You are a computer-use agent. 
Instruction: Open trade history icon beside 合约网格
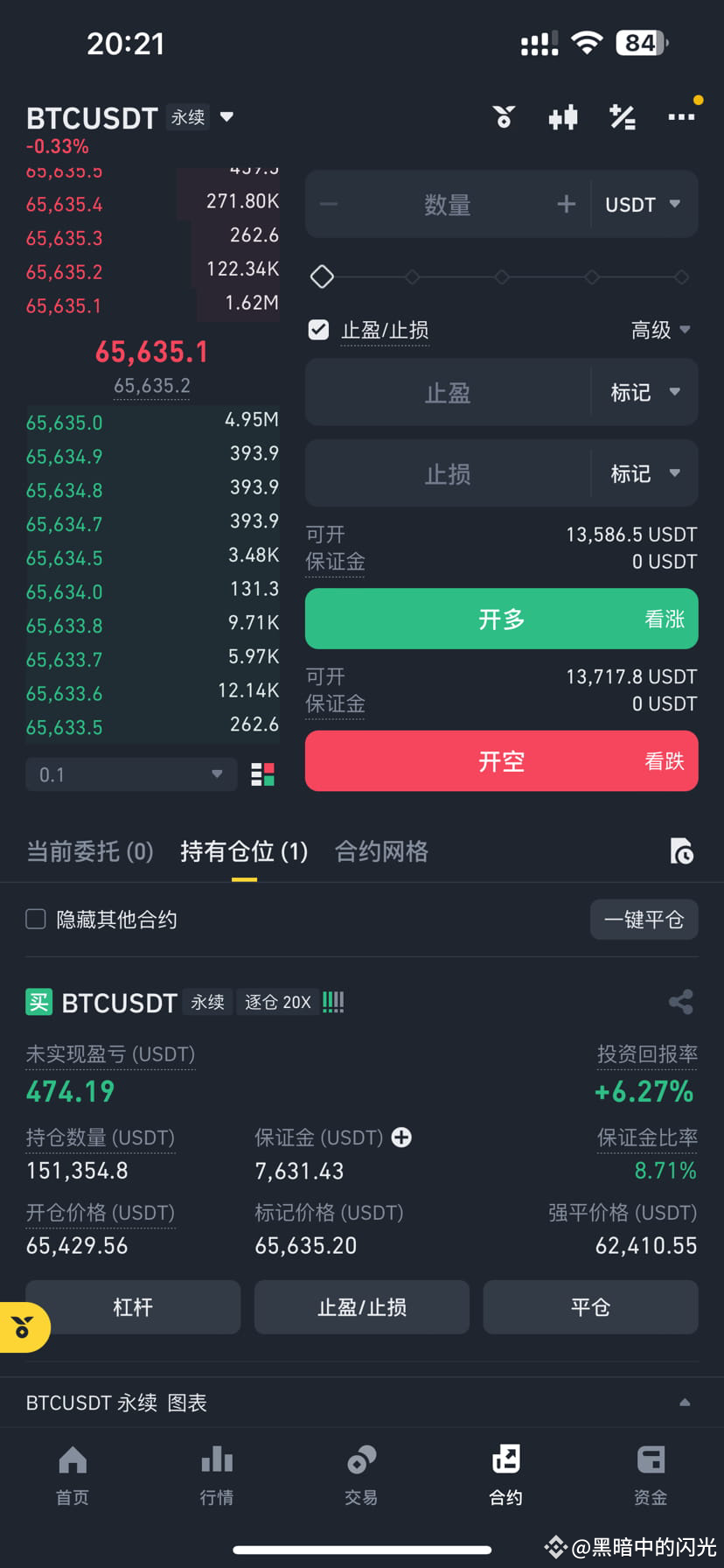coord(681,851)
